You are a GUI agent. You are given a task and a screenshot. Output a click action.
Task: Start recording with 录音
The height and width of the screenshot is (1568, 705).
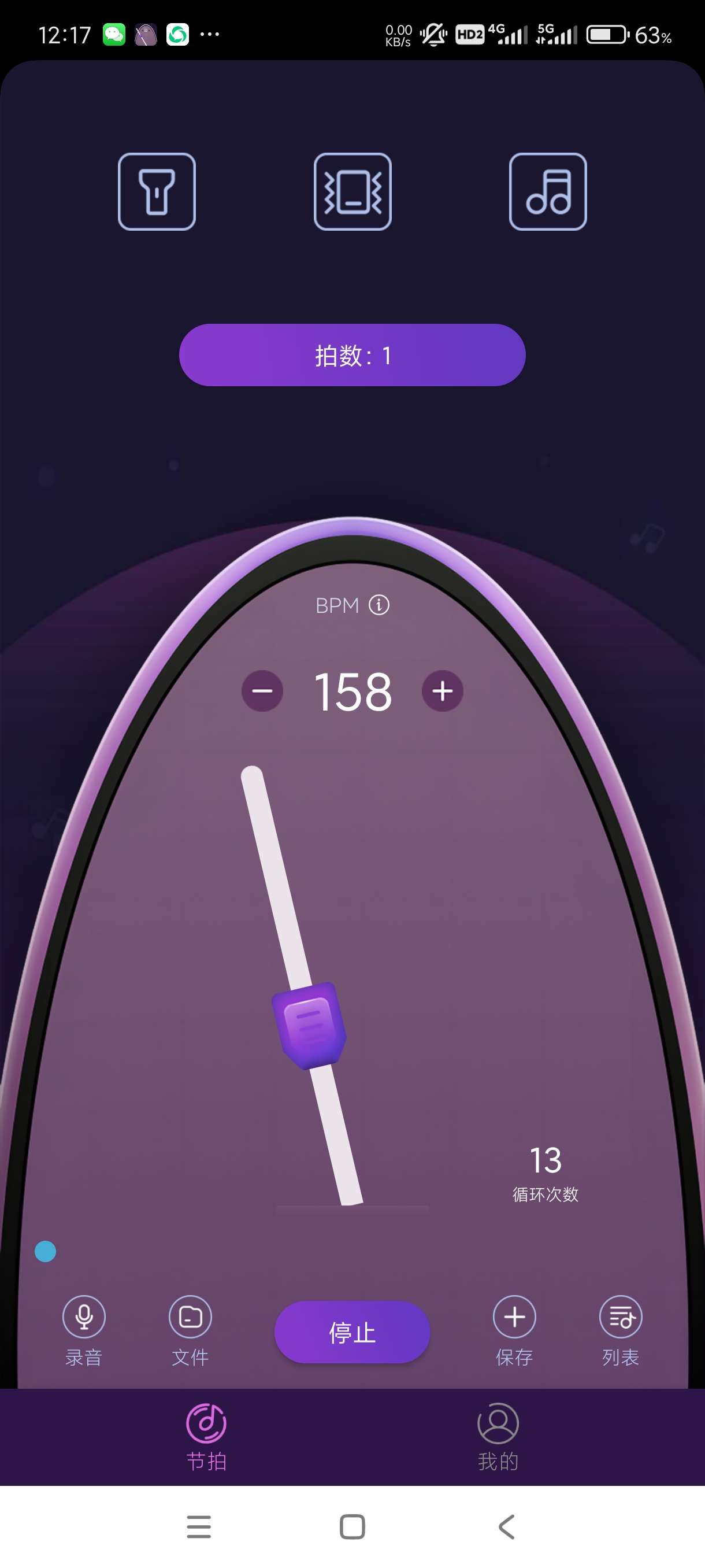[84, 1330]
